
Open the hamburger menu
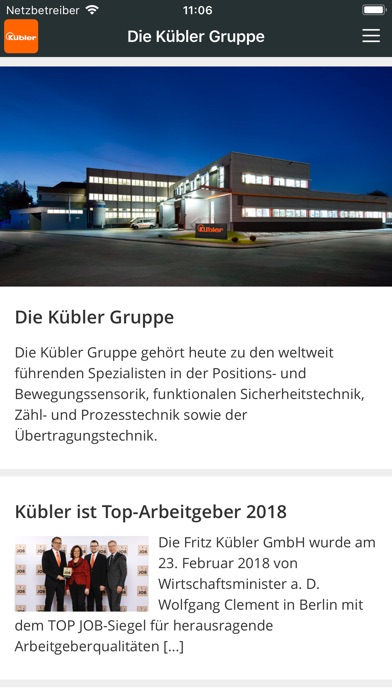click(x=371, y=36)
